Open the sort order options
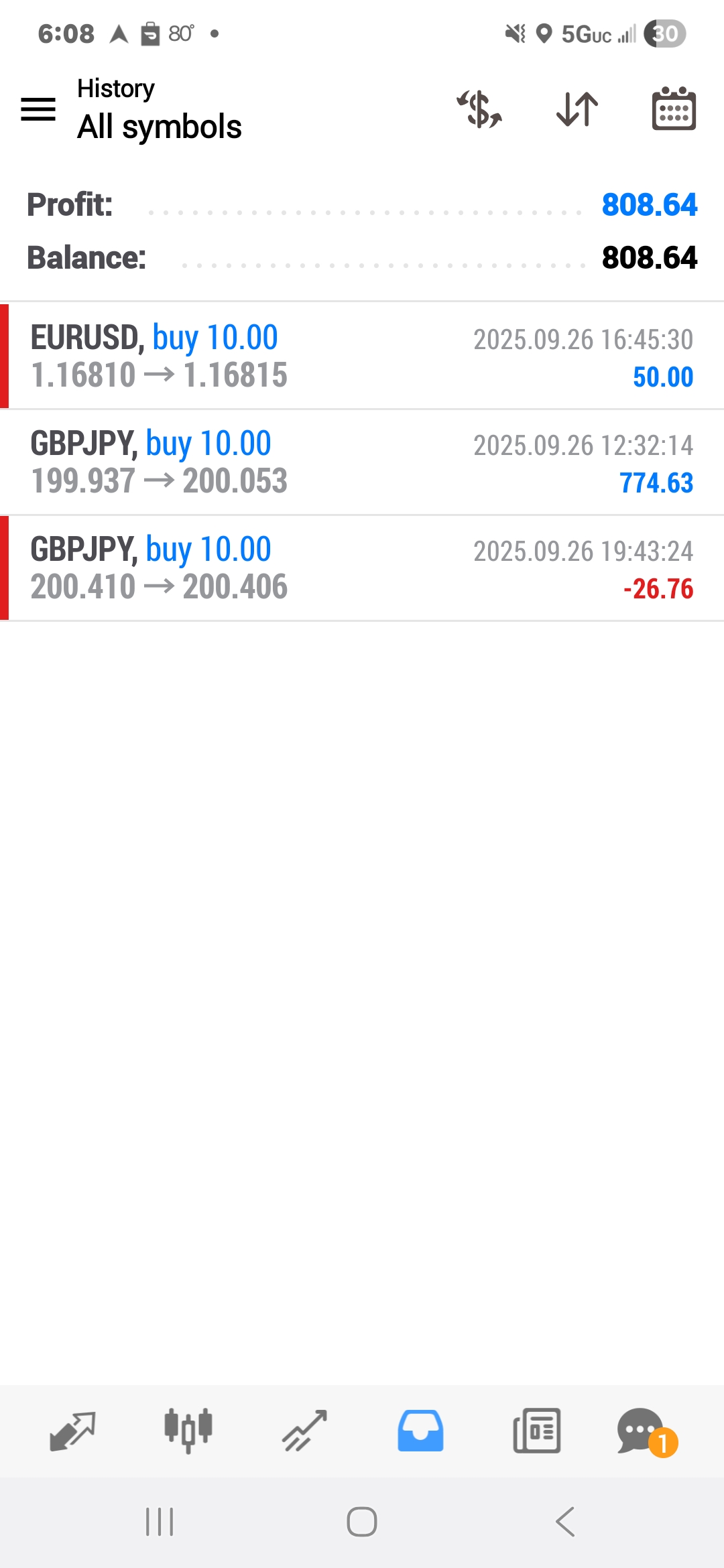The width and height of the screenshot is (724, 1568). (577, 109)
